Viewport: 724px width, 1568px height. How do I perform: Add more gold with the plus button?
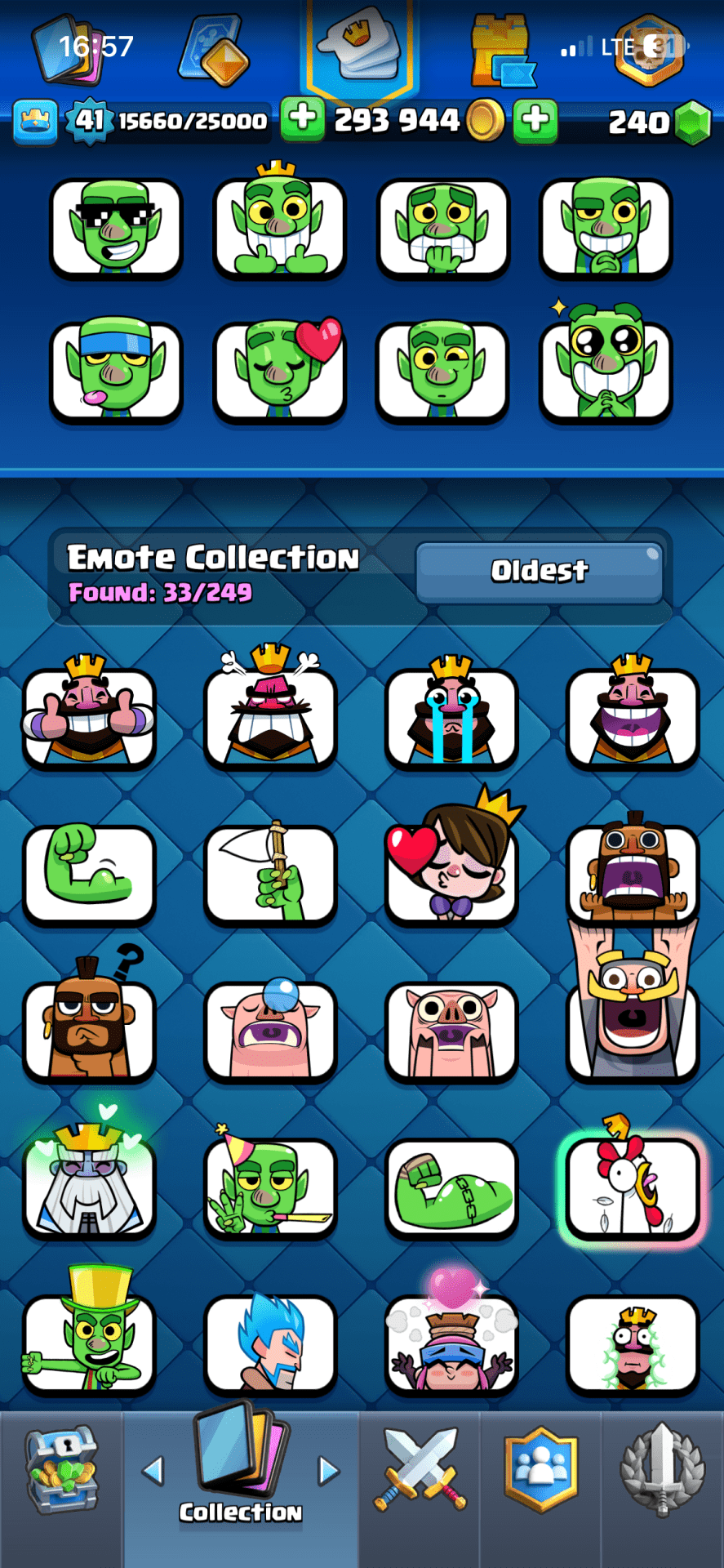[302, 119]
